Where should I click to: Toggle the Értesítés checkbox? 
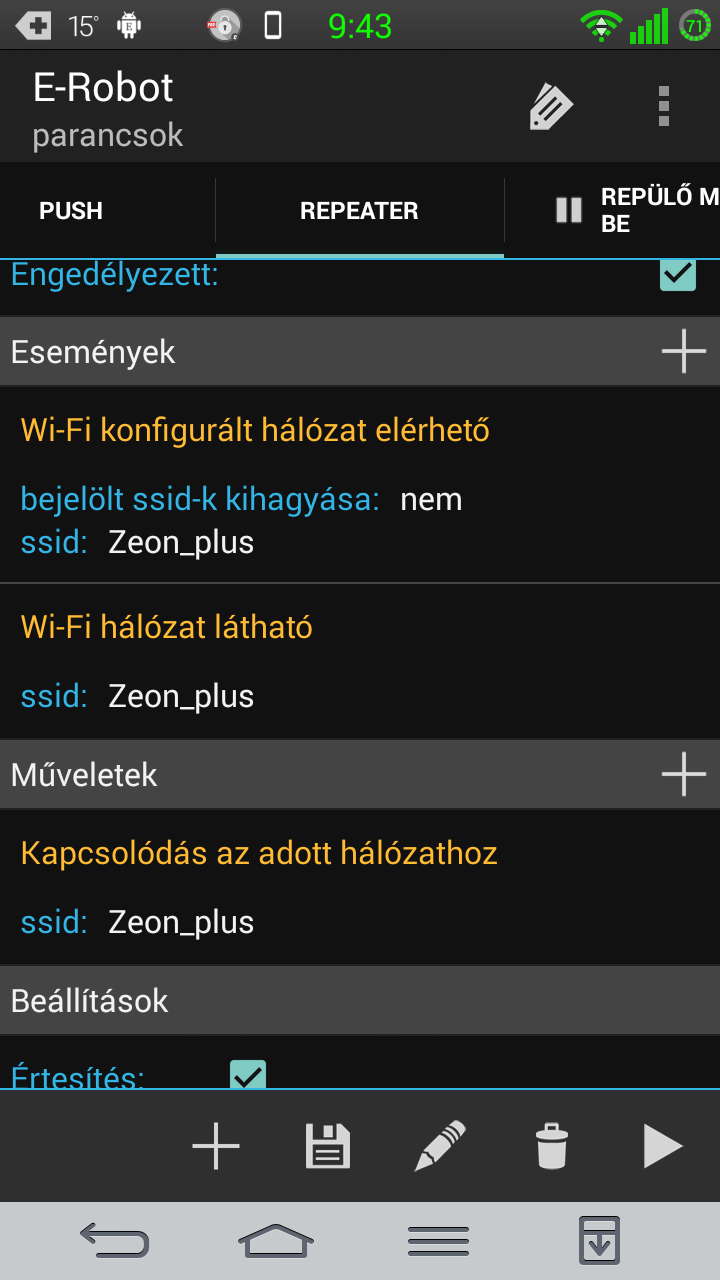pyautogui.click(x=248, y=1075)
